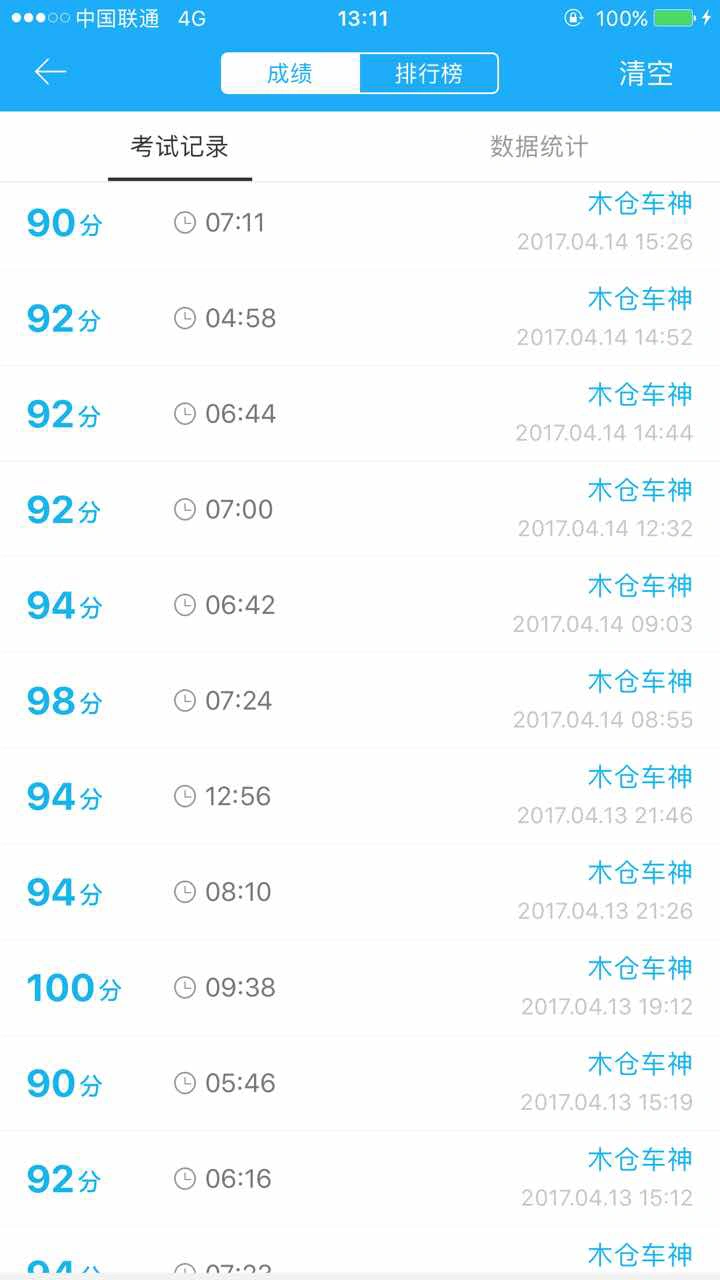The image size is (720, 1280).
Task: View the 92分 record with time 07:00
Action: (x=360, y=509)
